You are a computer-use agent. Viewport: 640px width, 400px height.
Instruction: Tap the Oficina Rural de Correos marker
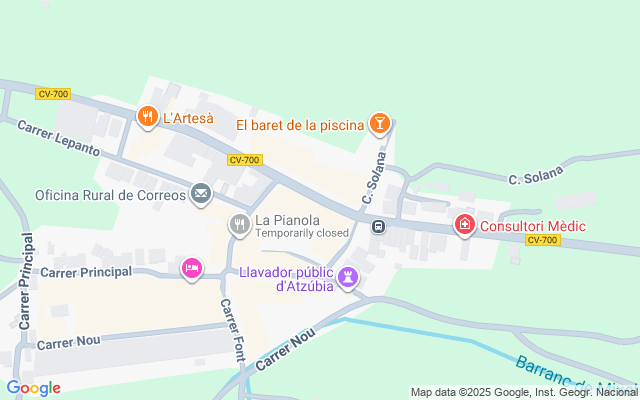201,194
